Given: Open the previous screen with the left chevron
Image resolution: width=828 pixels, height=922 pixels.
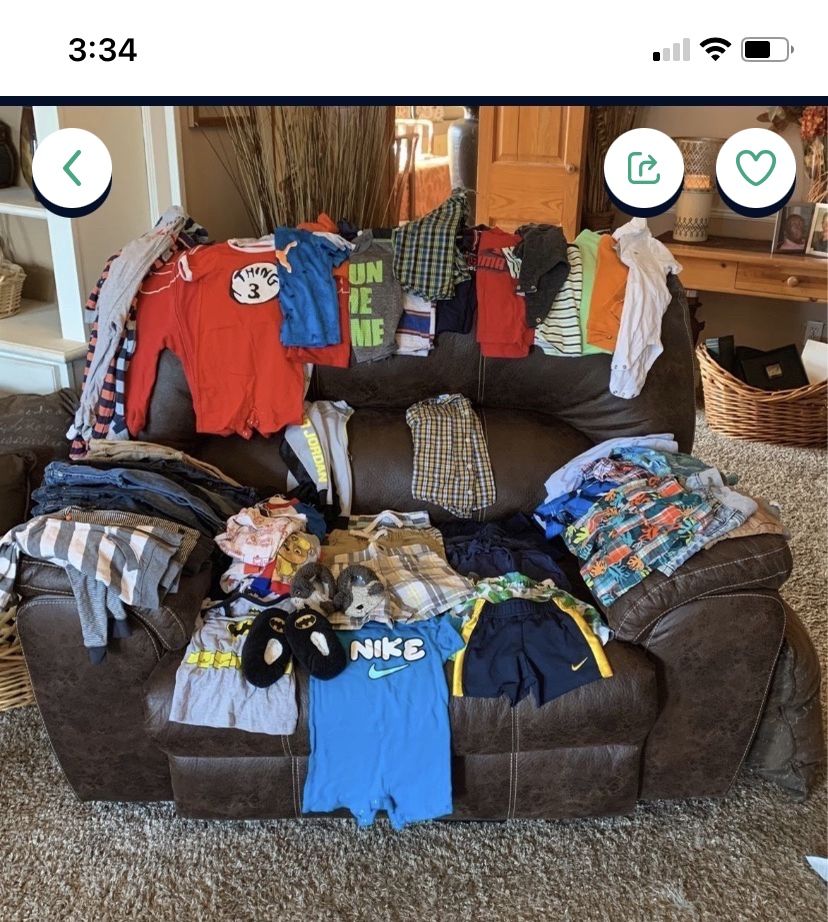Looking at the screenshot, I should [x=71, y=169].
